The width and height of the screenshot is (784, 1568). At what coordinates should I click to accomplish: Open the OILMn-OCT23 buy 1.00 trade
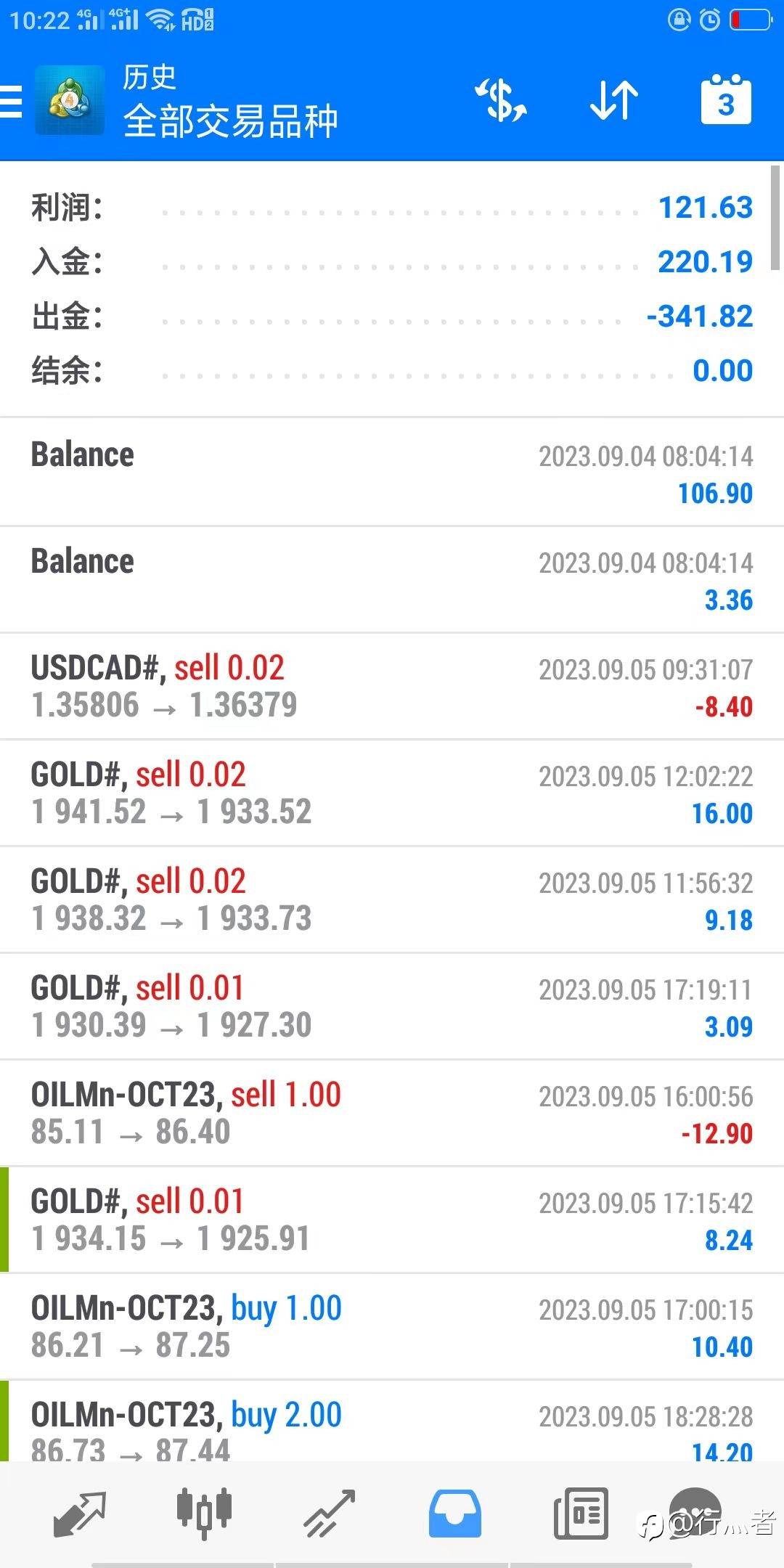392,1327
